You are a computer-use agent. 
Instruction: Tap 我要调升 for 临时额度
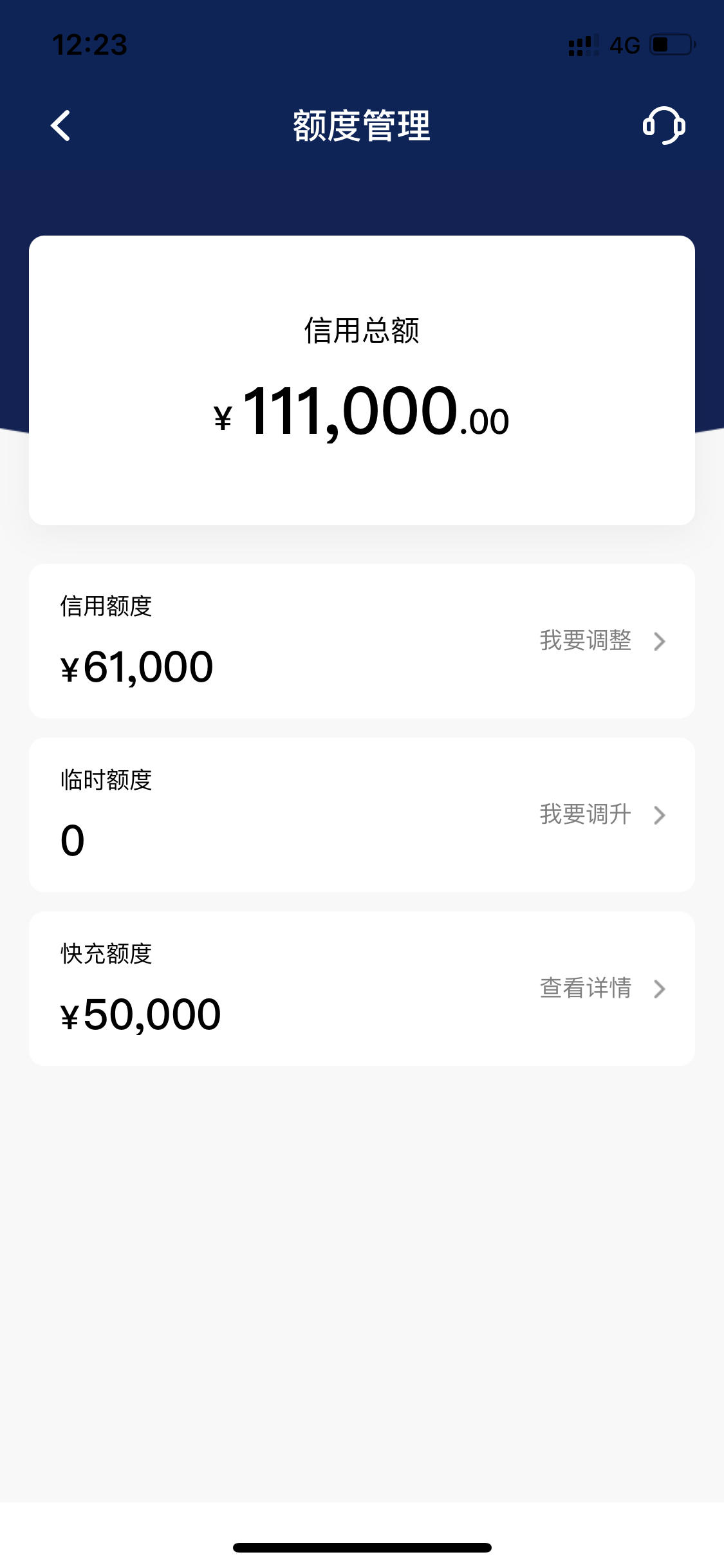602,815
